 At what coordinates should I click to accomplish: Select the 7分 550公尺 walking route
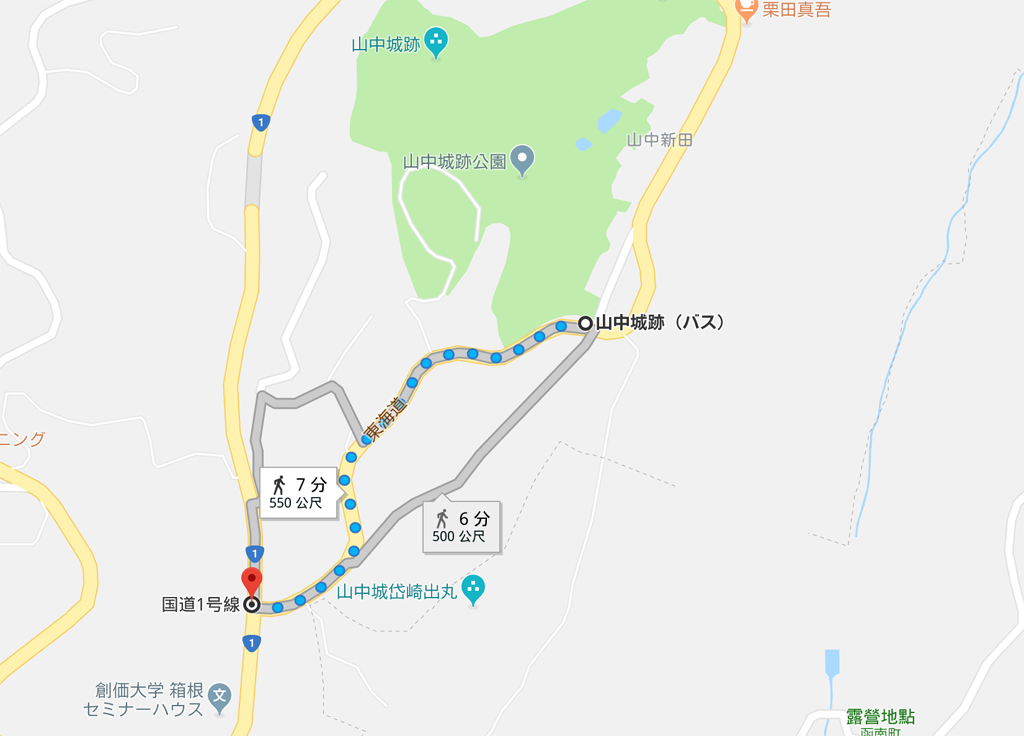[296, 493]
